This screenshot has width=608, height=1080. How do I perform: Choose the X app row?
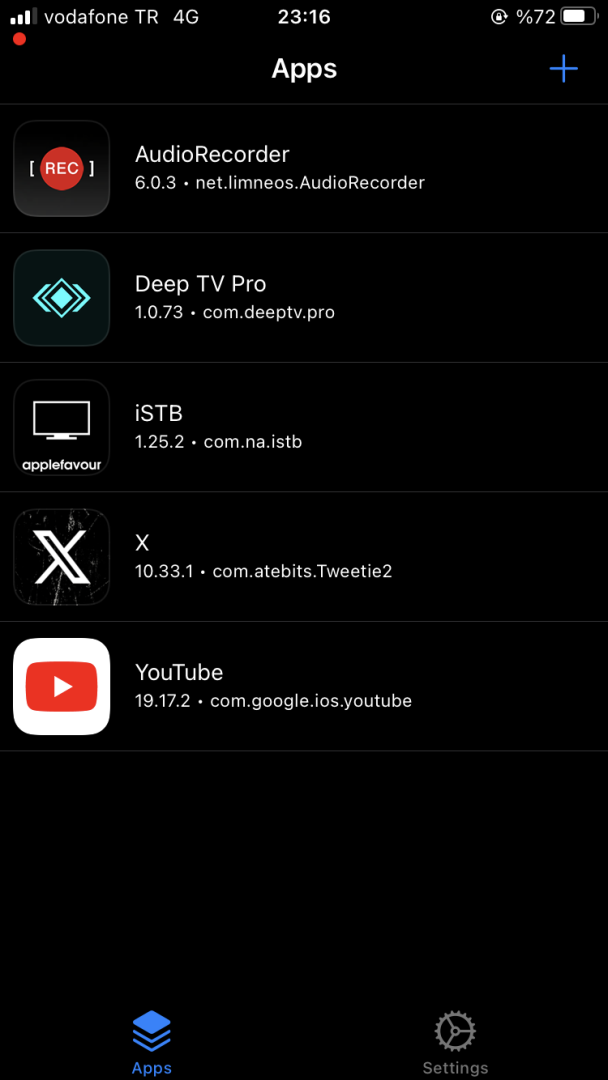click(x=304, y=556)
